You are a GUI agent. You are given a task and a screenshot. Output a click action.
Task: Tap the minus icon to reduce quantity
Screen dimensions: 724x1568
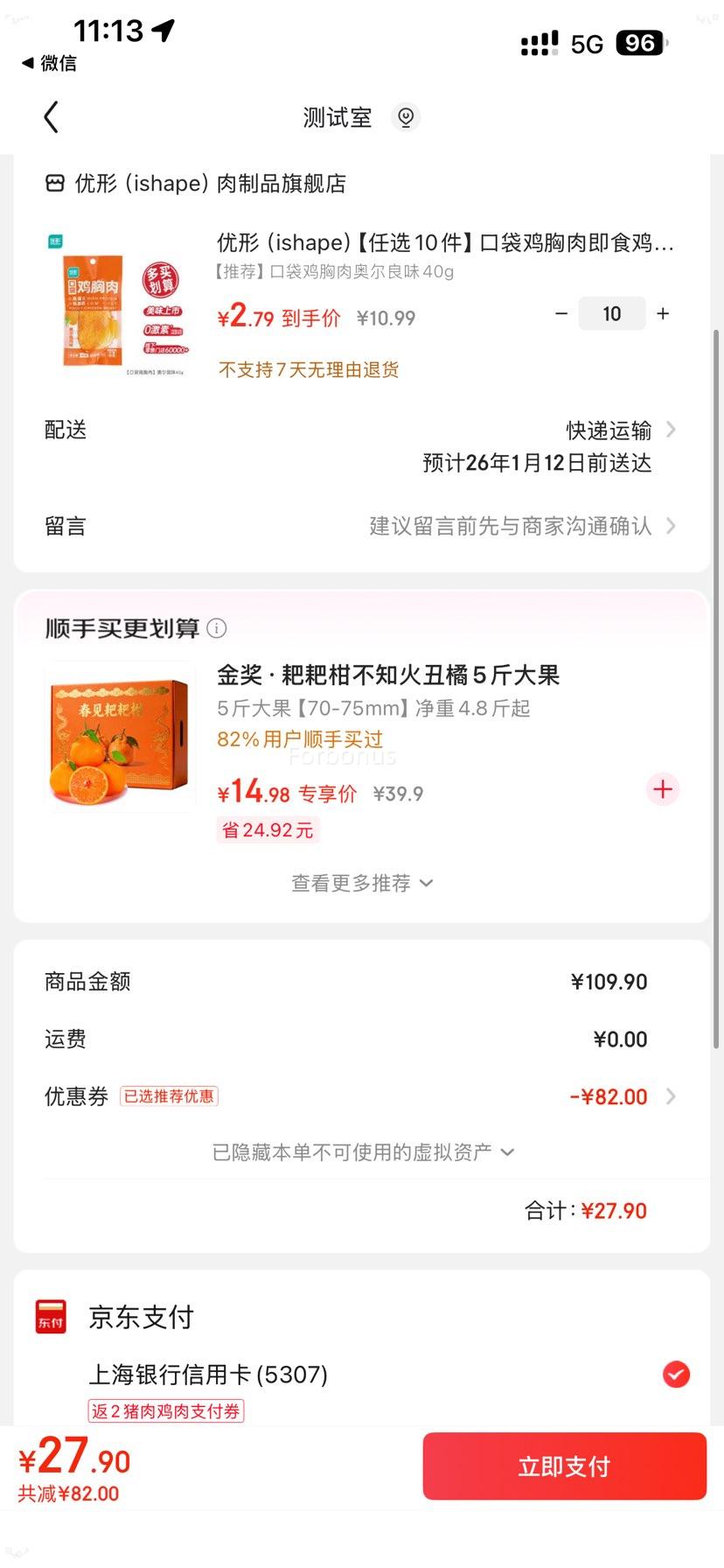pos(561,313)
